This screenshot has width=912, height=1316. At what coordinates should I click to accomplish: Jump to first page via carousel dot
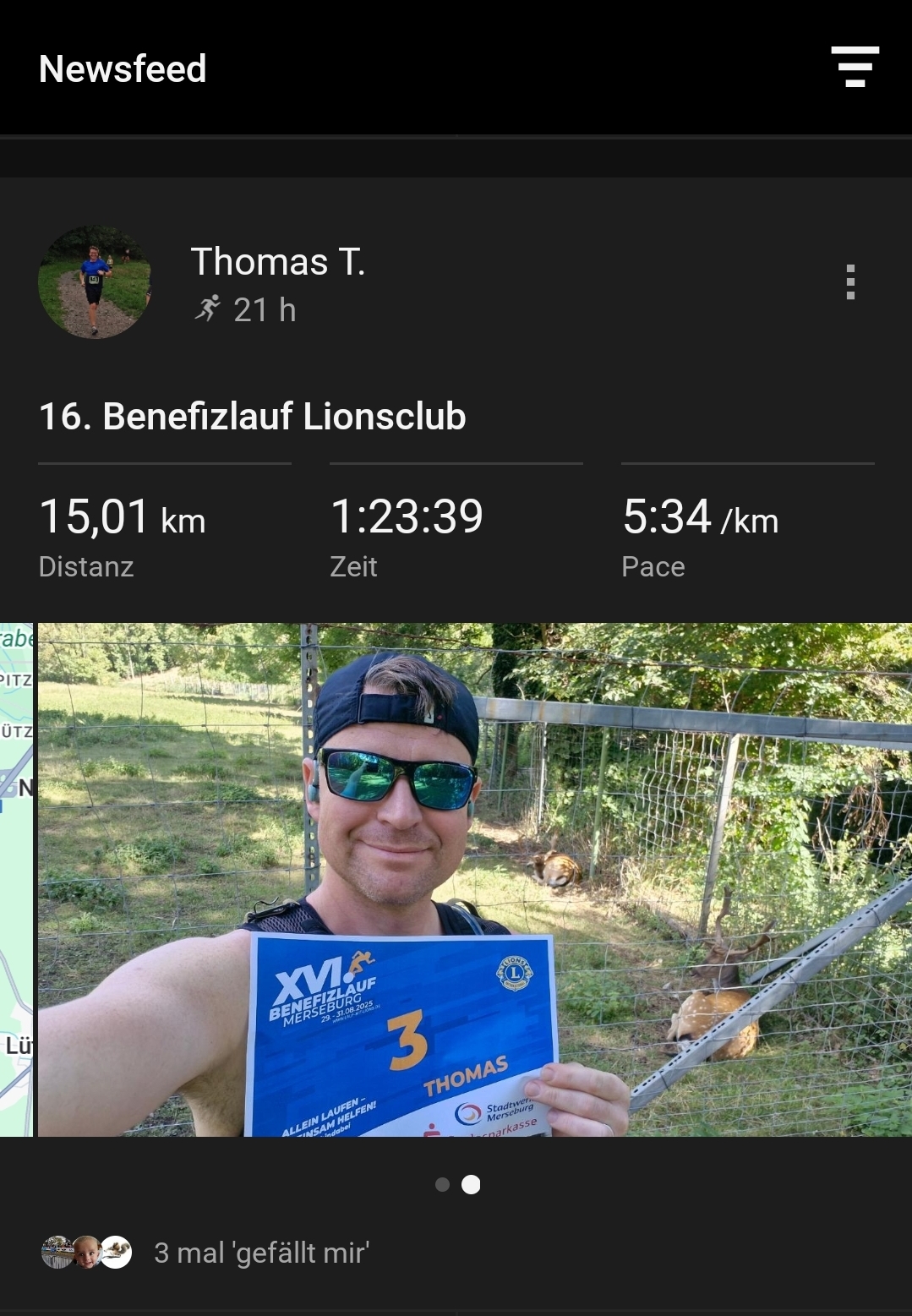tap(442, 1185)
